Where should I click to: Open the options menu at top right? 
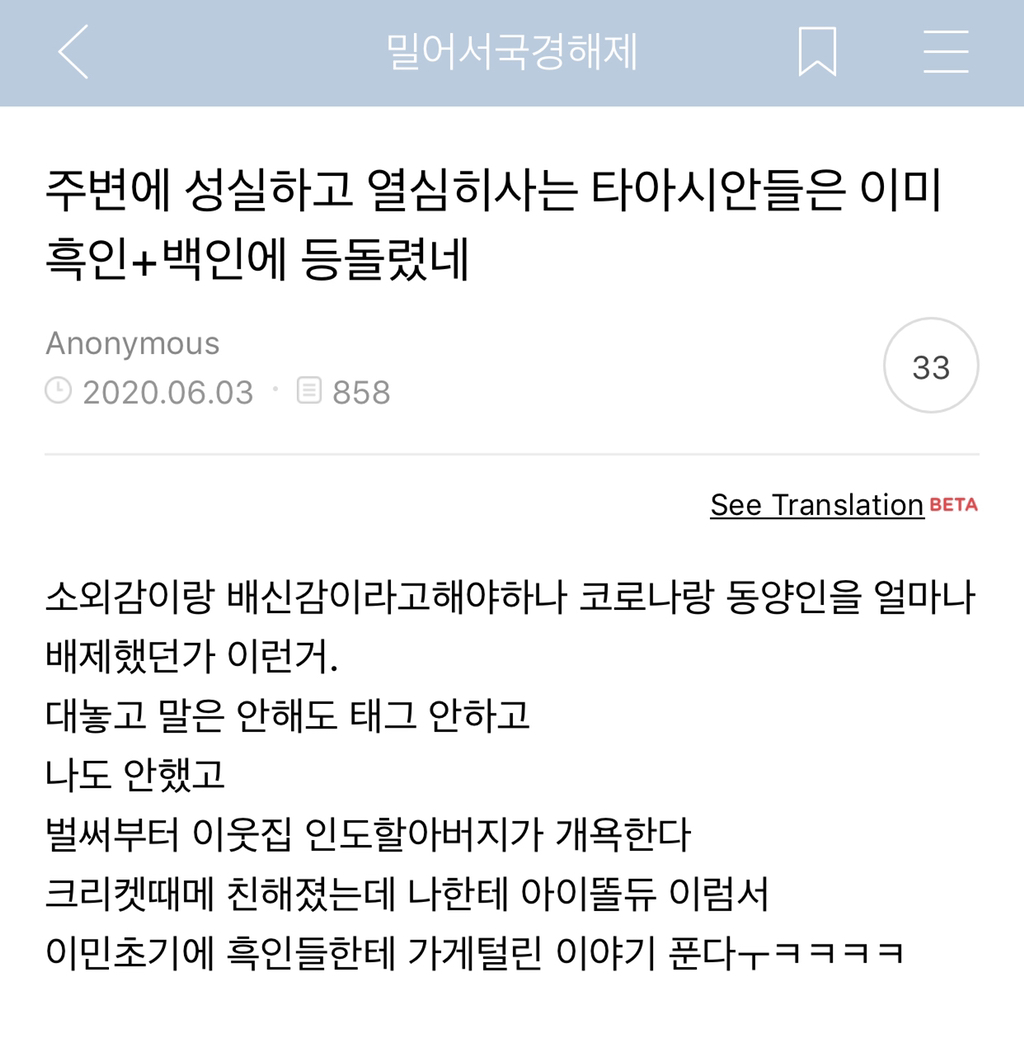947,50
